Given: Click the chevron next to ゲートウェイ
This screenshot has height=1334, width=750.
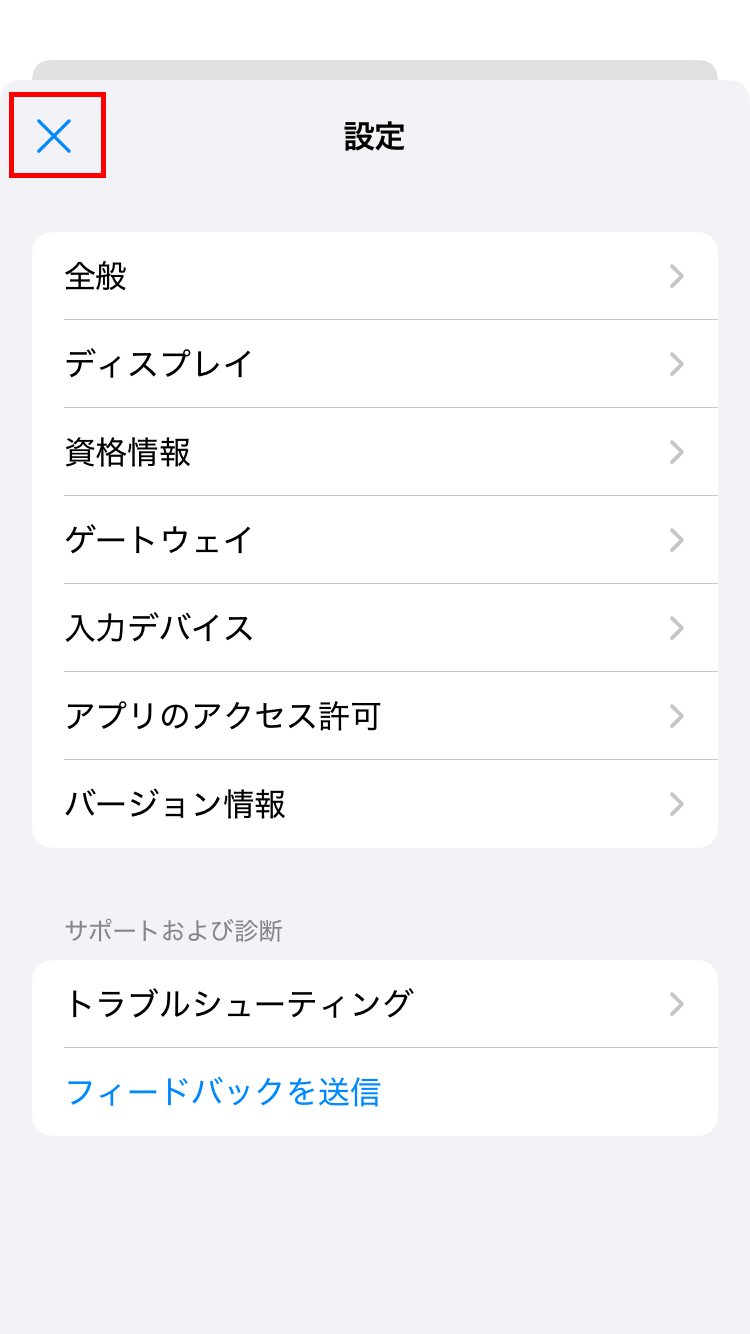Looking at the screenshot, I should tap(678, 539).
